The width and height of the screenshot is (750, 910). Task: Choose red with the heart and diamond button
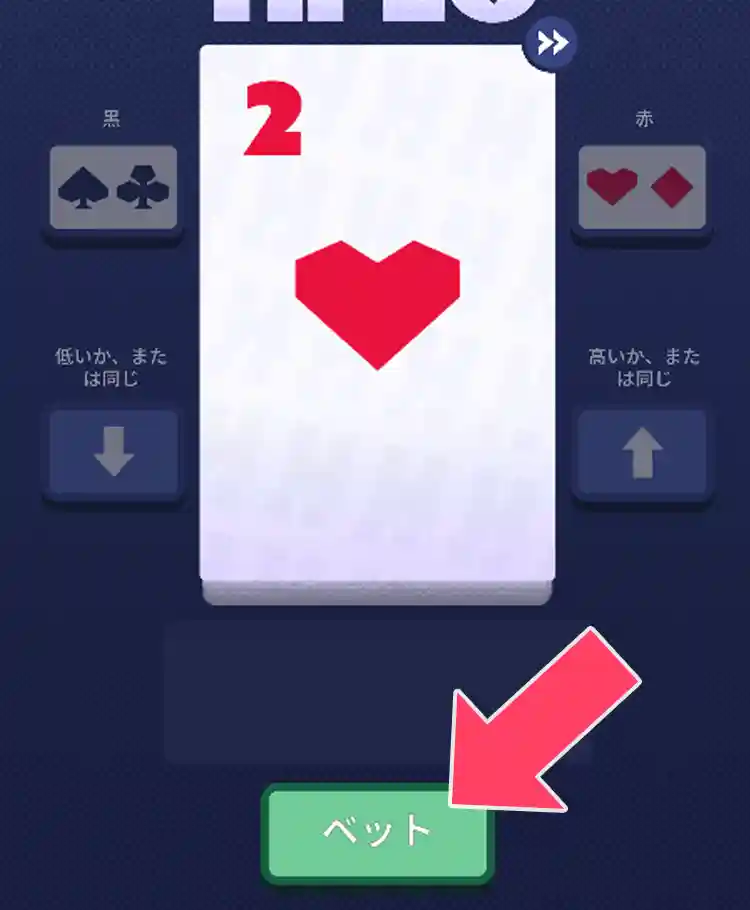tap(642, 189)
